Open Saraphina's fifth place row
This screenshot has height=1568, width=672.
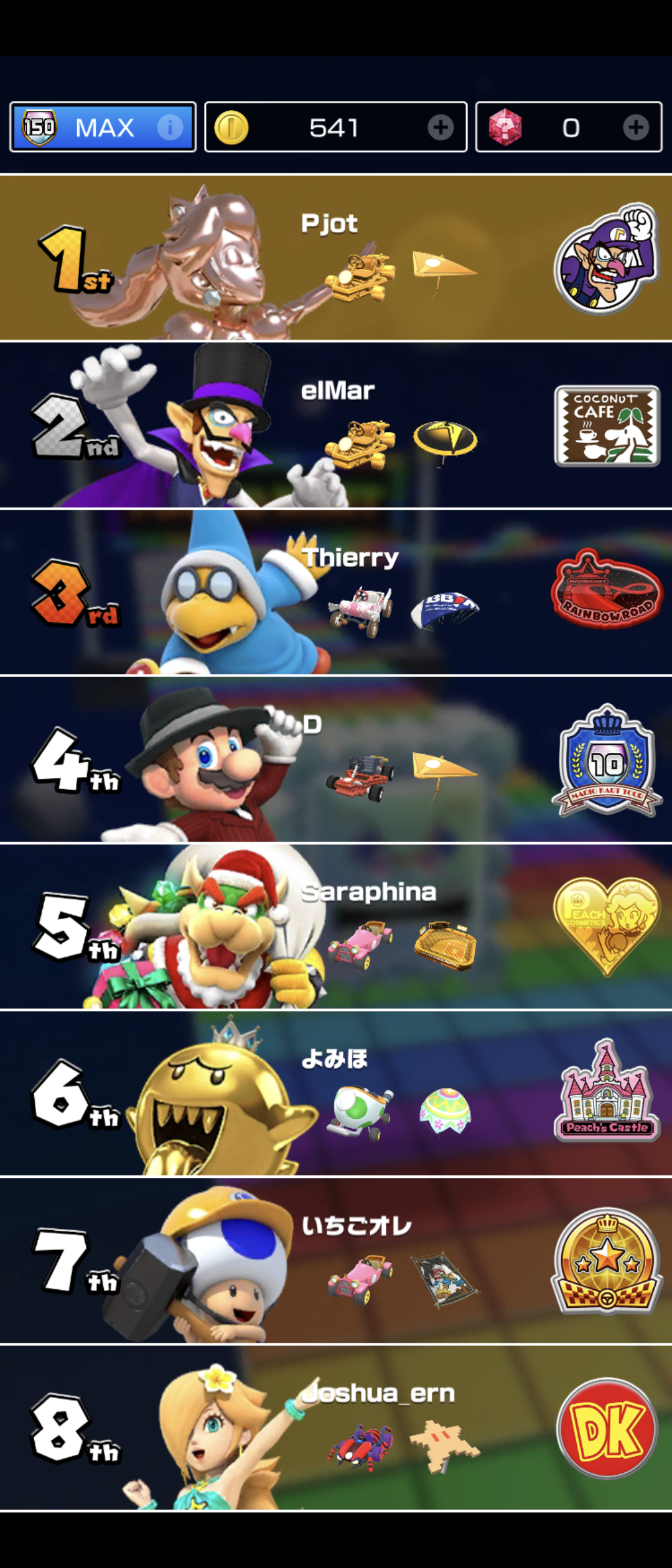coord(336,926)
